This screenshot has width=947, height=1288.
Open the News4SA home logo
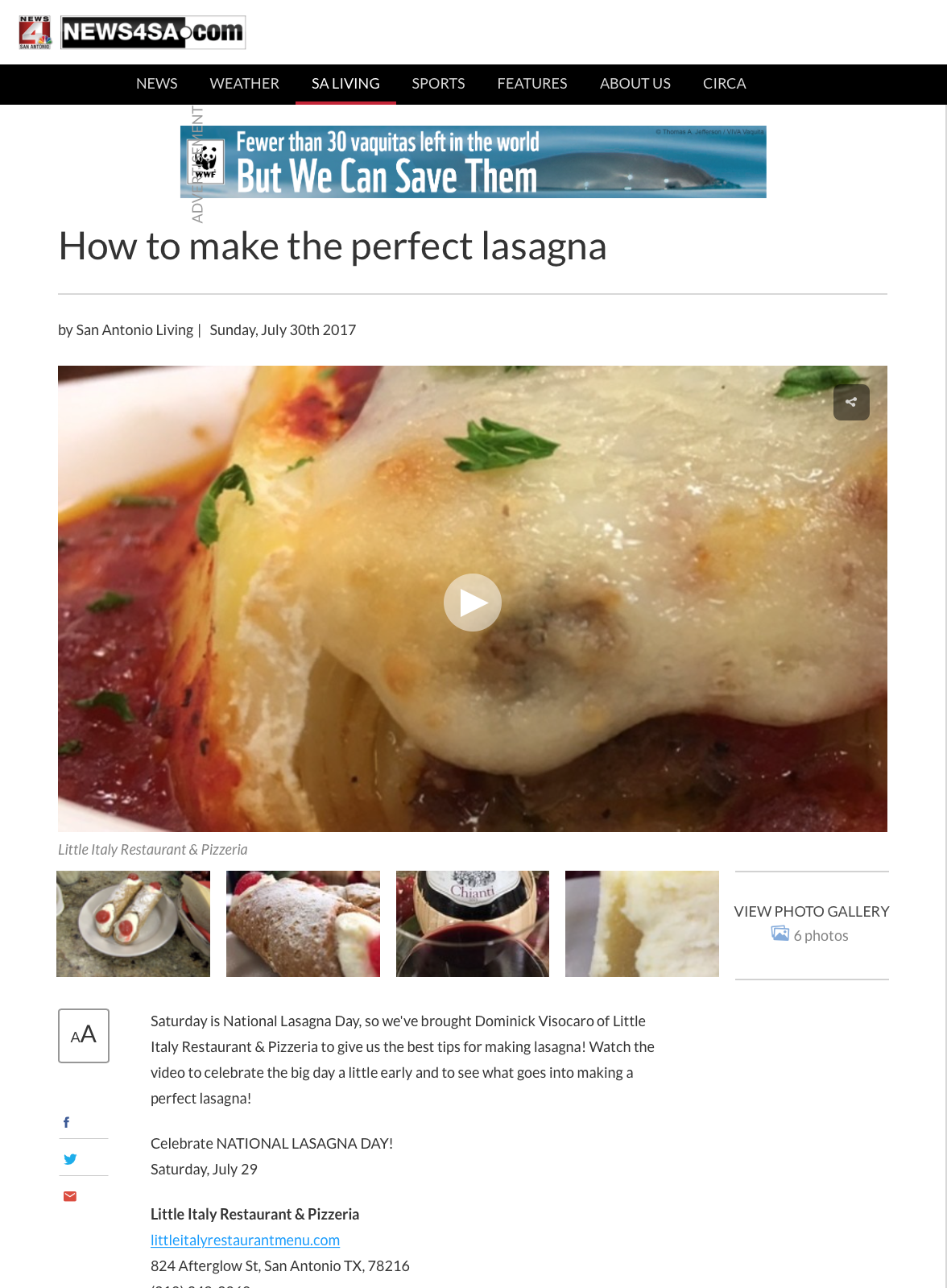(132, 32)
